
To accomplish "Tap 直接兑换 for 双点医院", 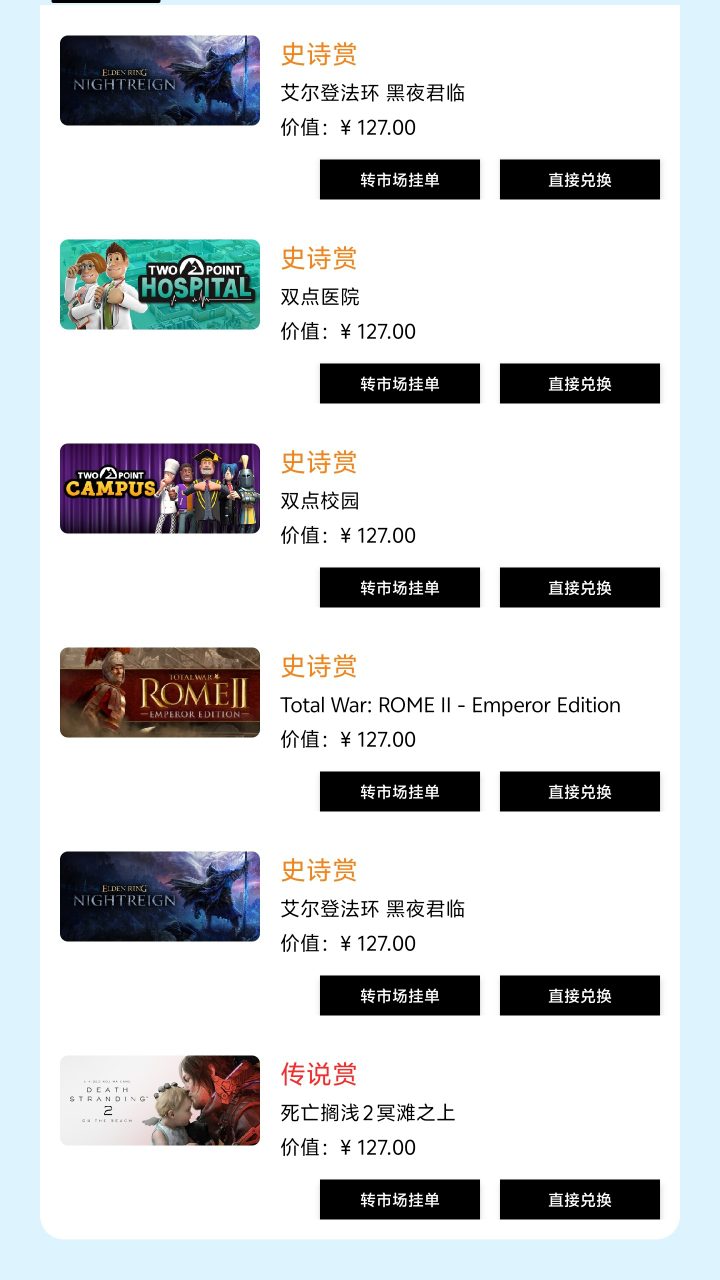I will pyautogui.click(x=580, y=384).
